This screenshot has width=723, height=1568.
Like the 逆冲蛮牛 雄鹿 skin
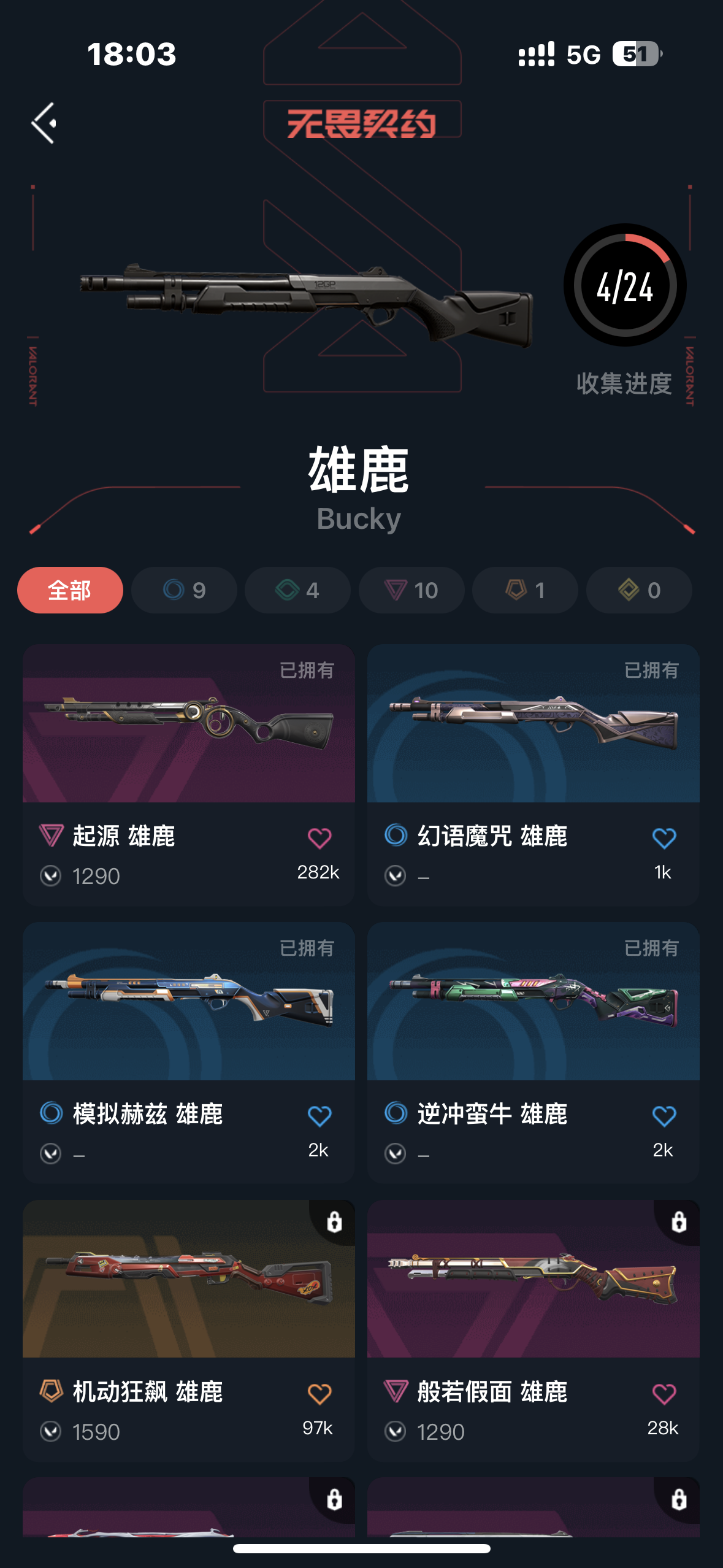[x=664, y=1116]
